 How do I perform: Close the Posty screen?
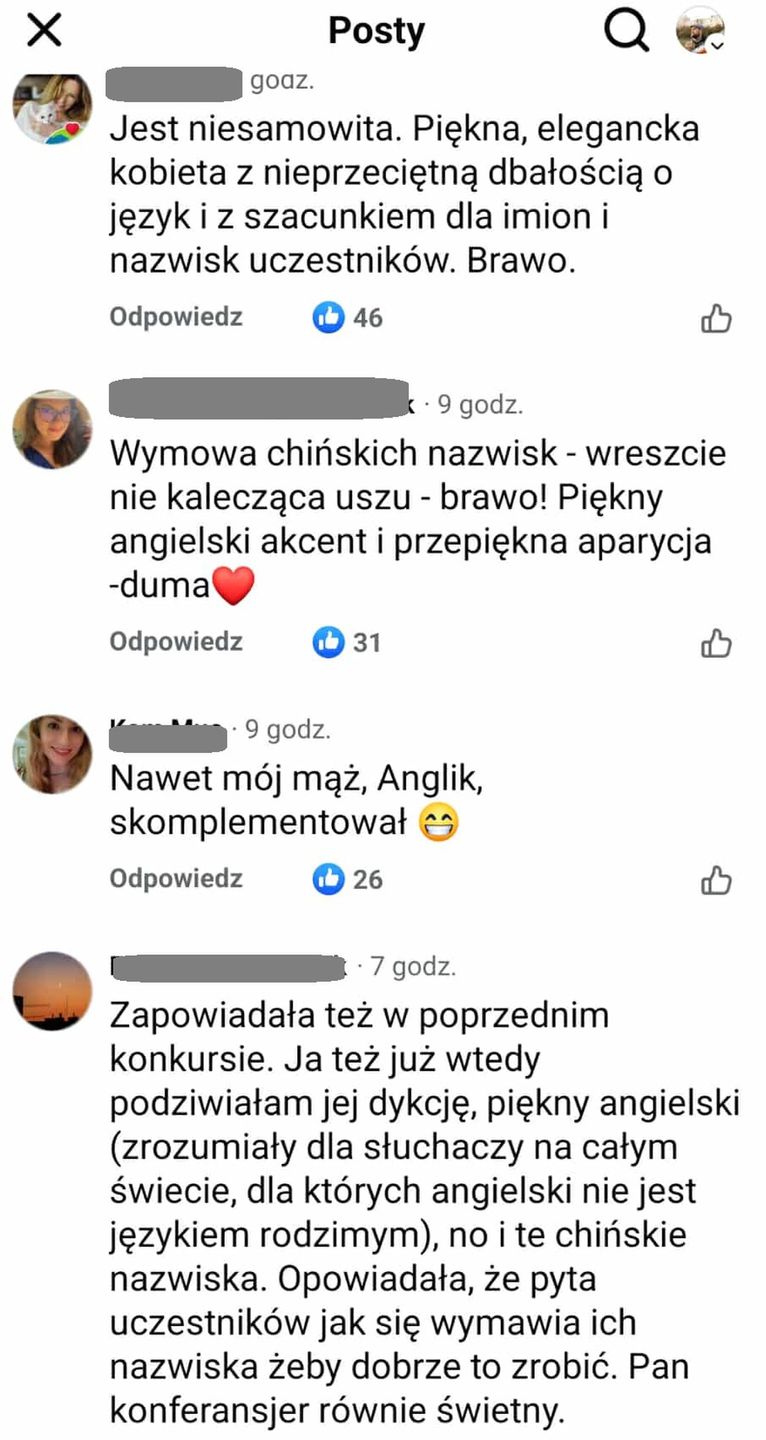point(45,32)
